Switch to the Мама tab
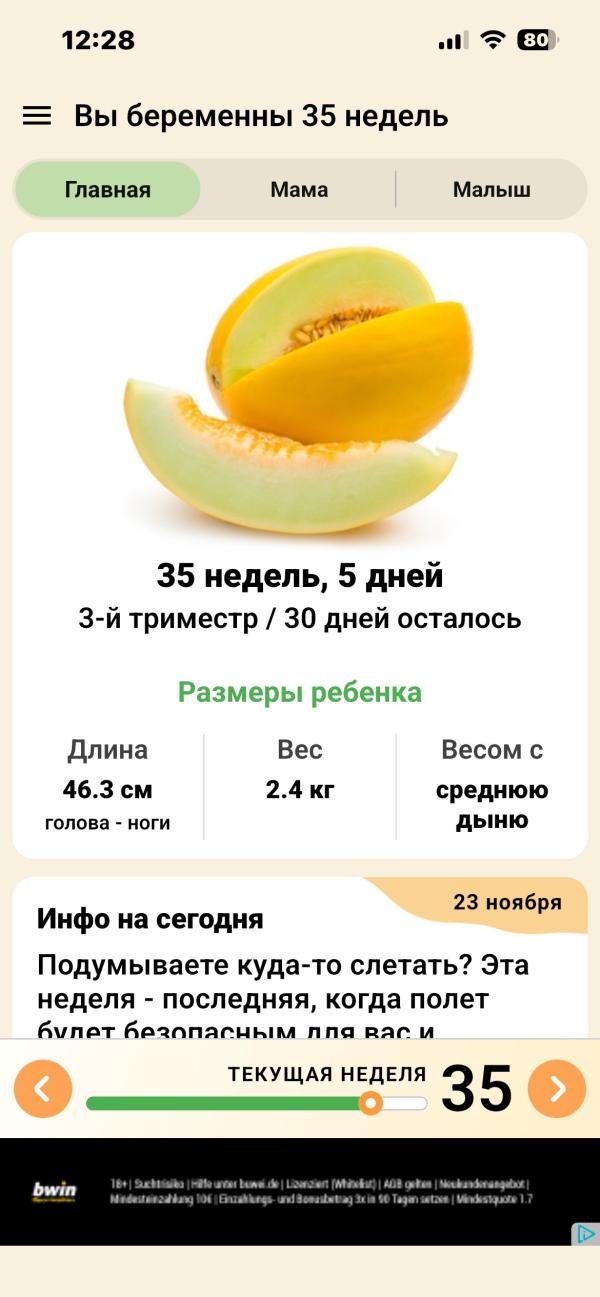 pyautogui.click(x=299, y=190)
